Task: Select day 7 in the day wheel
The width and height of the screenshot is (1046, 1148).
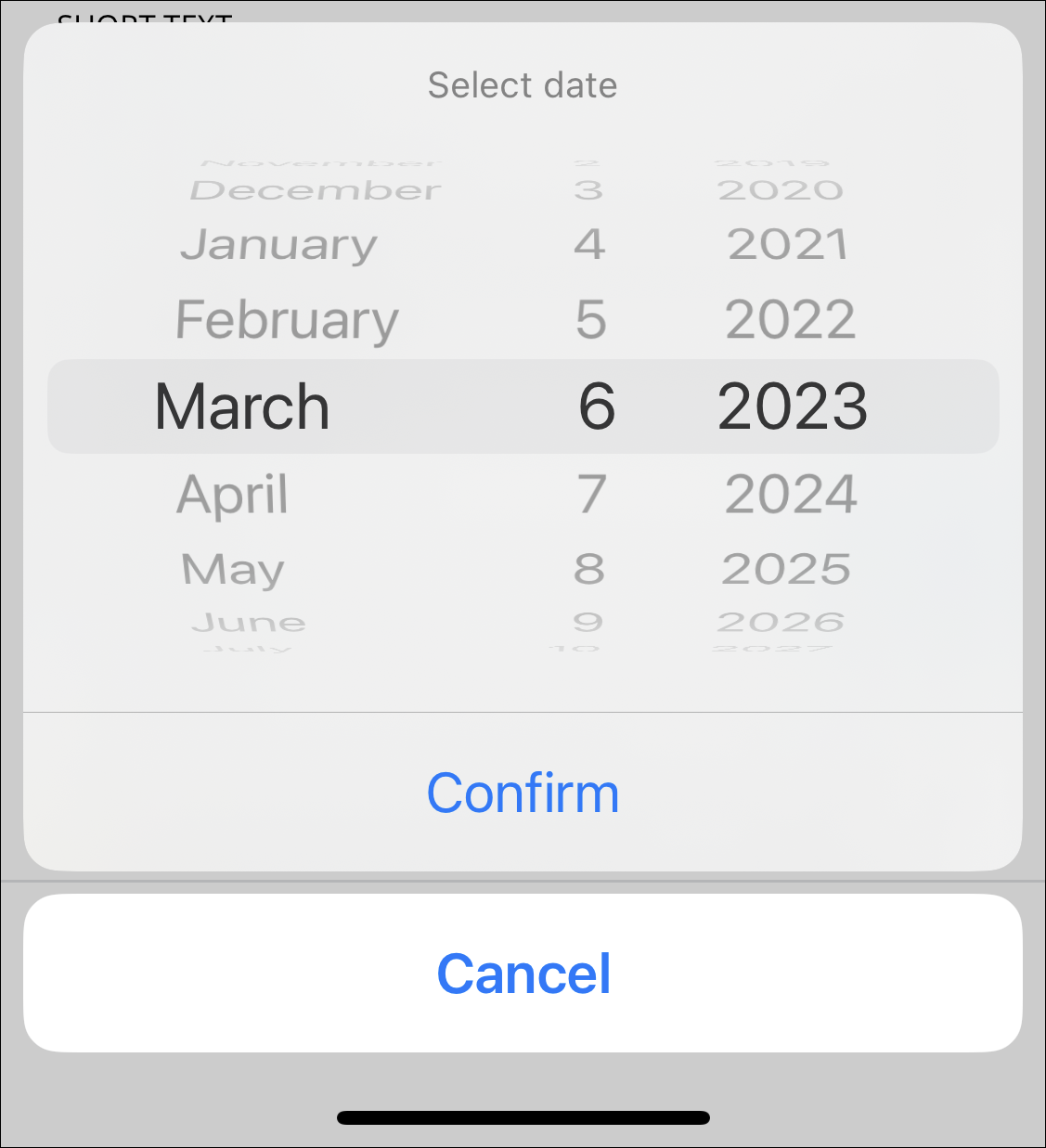Action: (x=591, y=494)
